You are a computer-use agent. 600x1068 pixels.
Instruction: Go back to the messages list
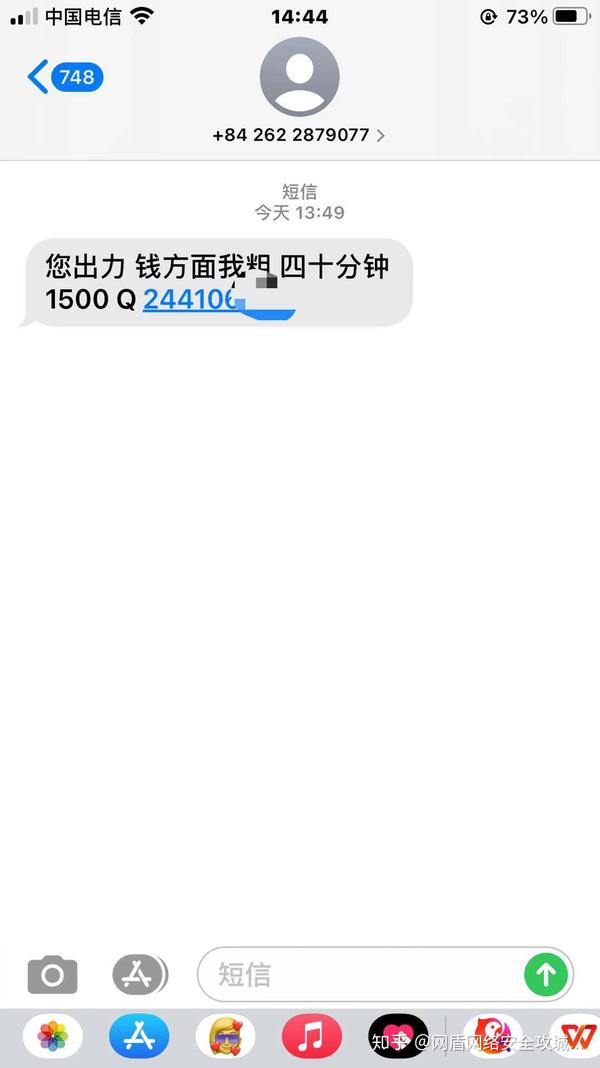point(65,77)
